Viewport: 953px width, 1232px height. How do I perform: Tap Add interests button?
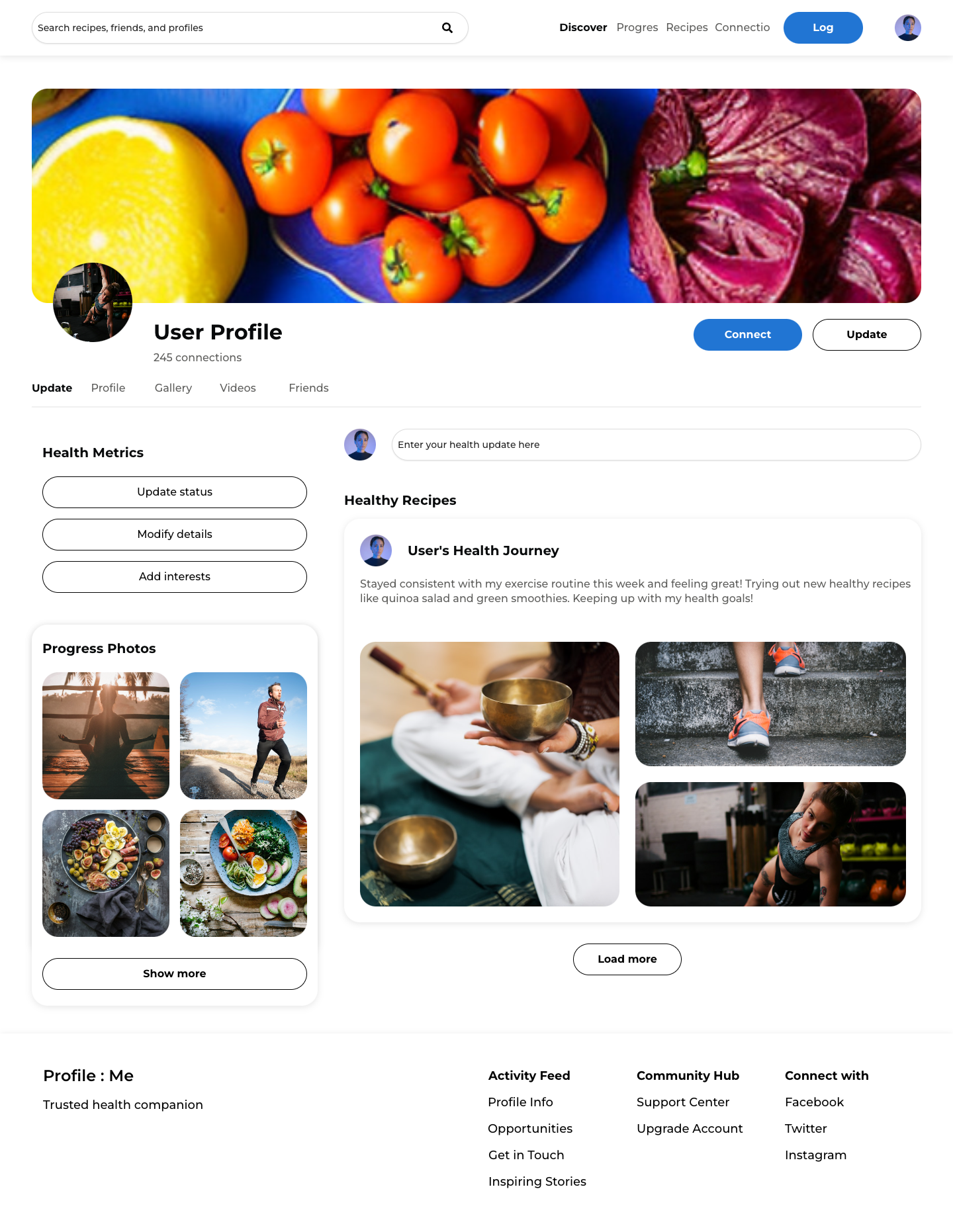pyautogui.click(x=175, y=577)
